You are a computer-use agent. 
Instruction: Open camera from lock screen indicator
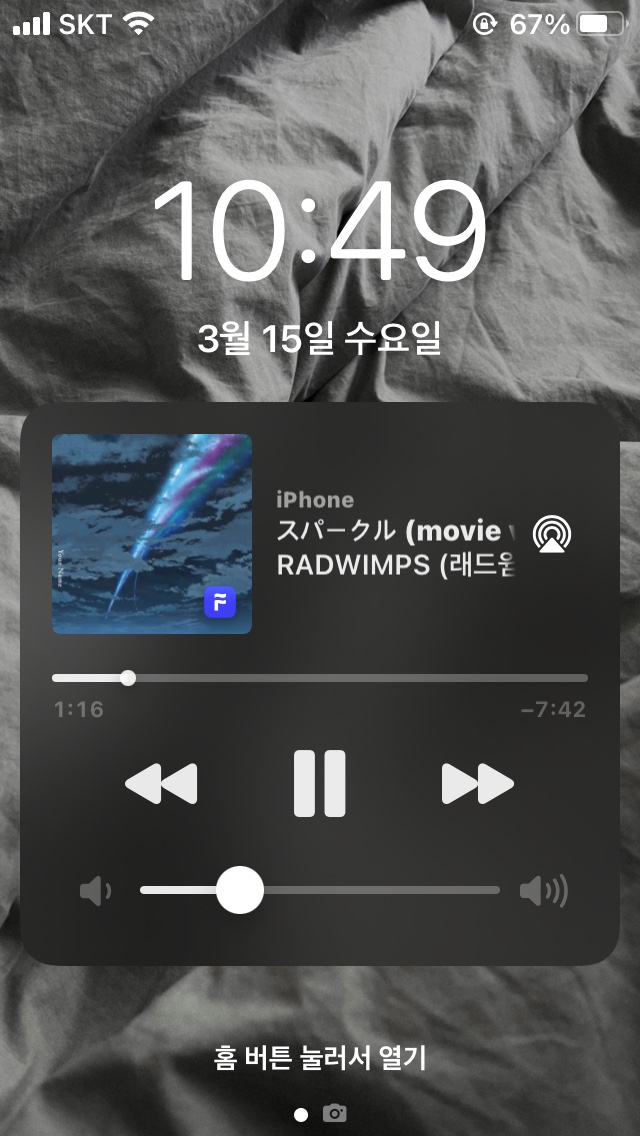click(335, 1114)
